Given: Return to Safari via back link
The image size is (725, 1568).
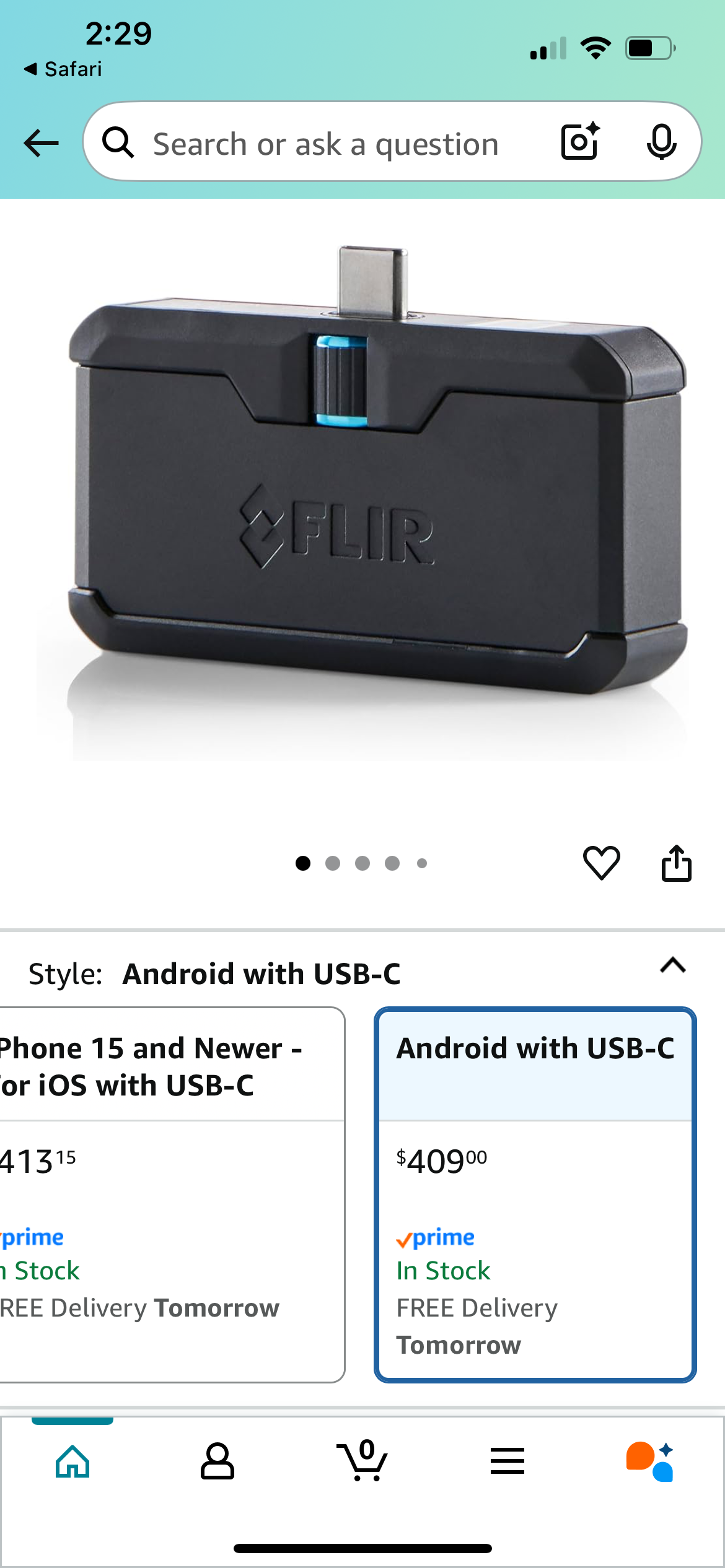Looking at the screenshot, I should [x=63, y=69].
